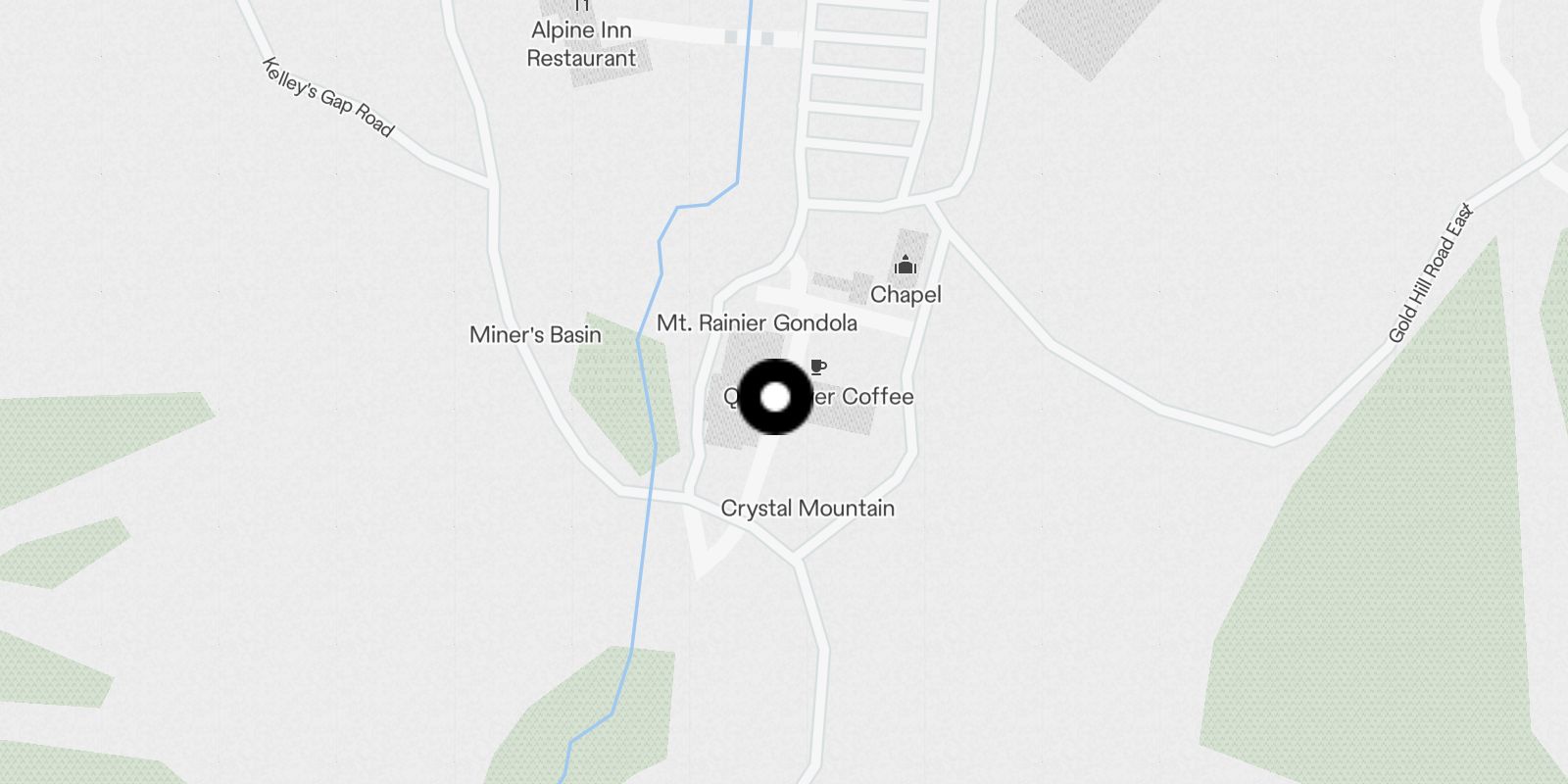The width and height of the screenshot is (1568, 784).
Task: Tap the black location marker
Action: click(x=775, y=397)
